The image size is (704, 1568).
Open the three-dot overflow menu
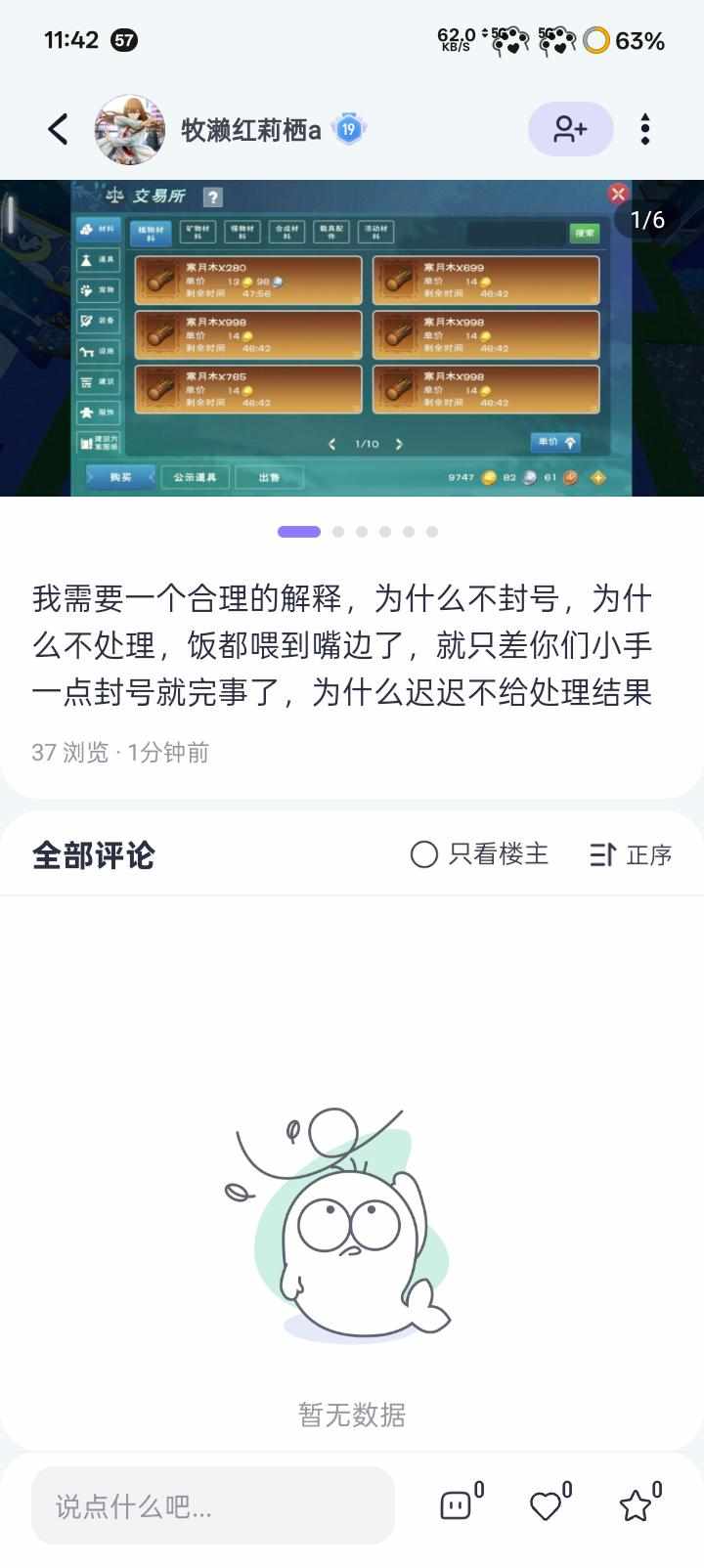[644, 129]
